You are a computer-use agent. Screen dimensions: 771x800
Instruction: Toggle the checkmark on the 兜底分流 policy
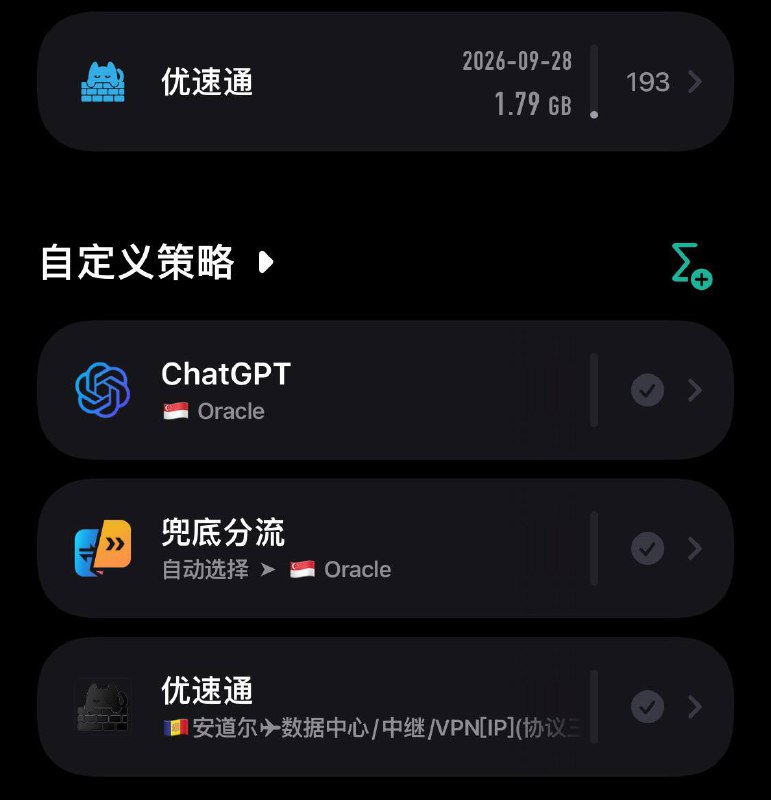pyautogui.click(x=647, y=548)
